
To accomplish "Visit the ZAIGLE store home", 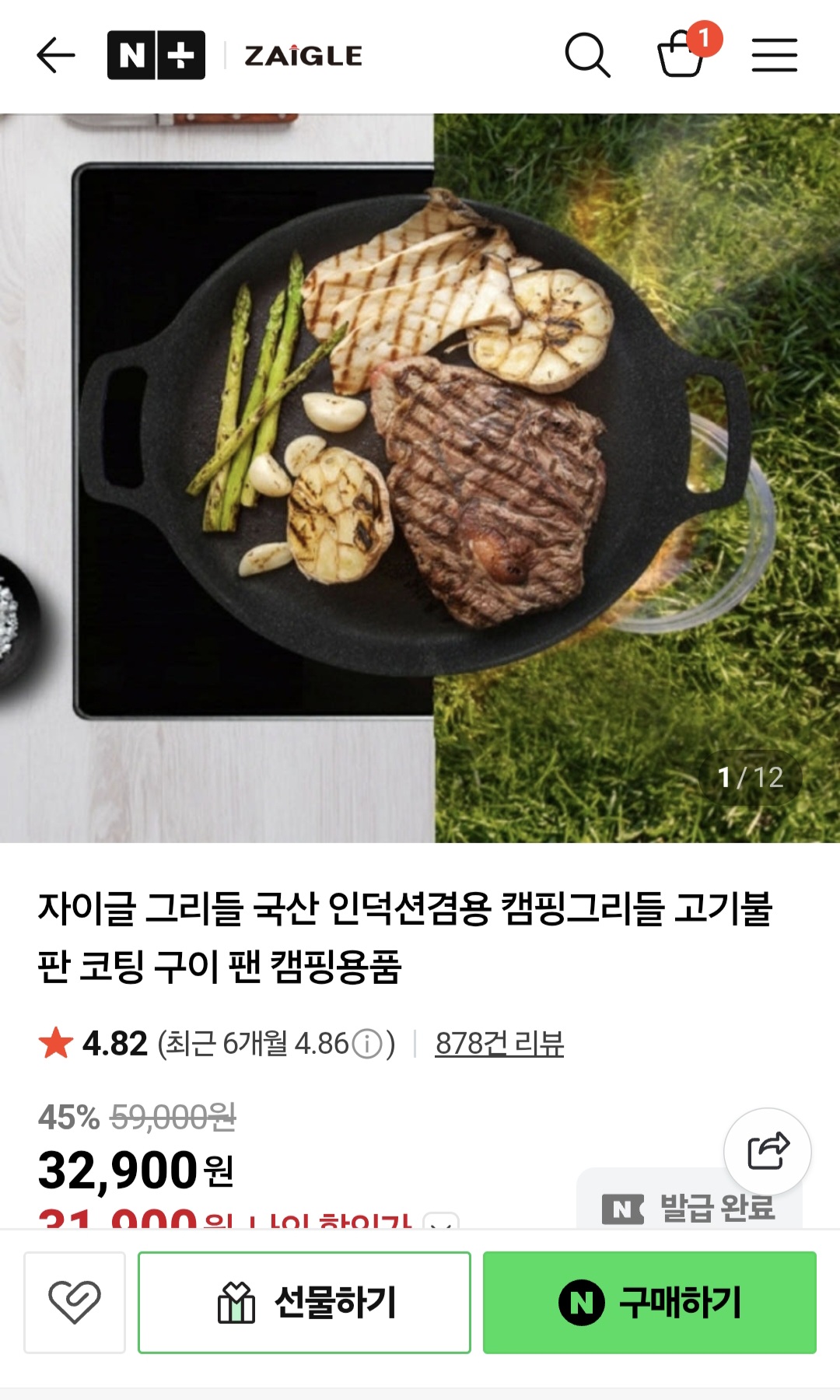I will pos(303,55).
